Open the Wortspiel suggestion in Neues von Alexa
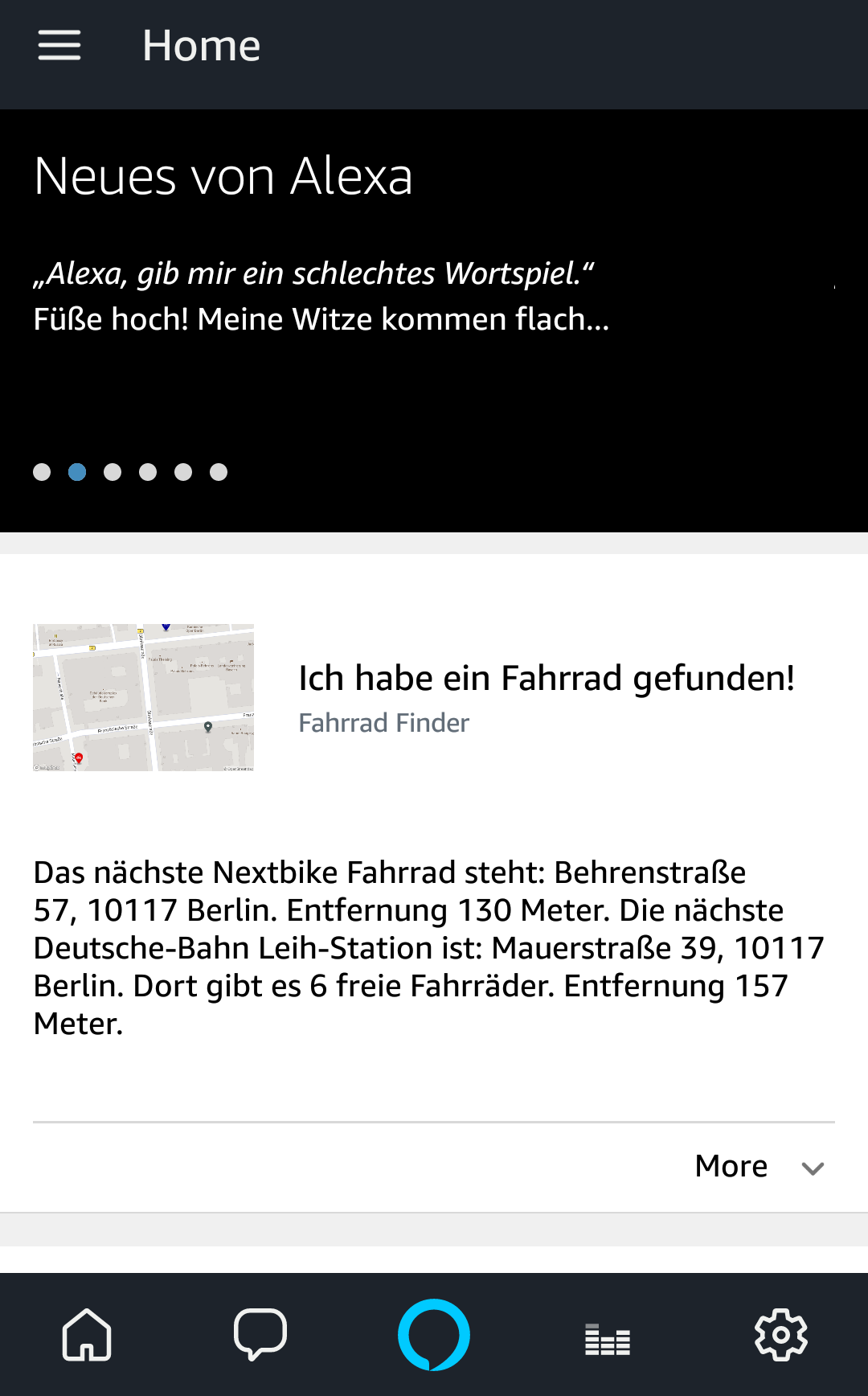 coord(321,296)
